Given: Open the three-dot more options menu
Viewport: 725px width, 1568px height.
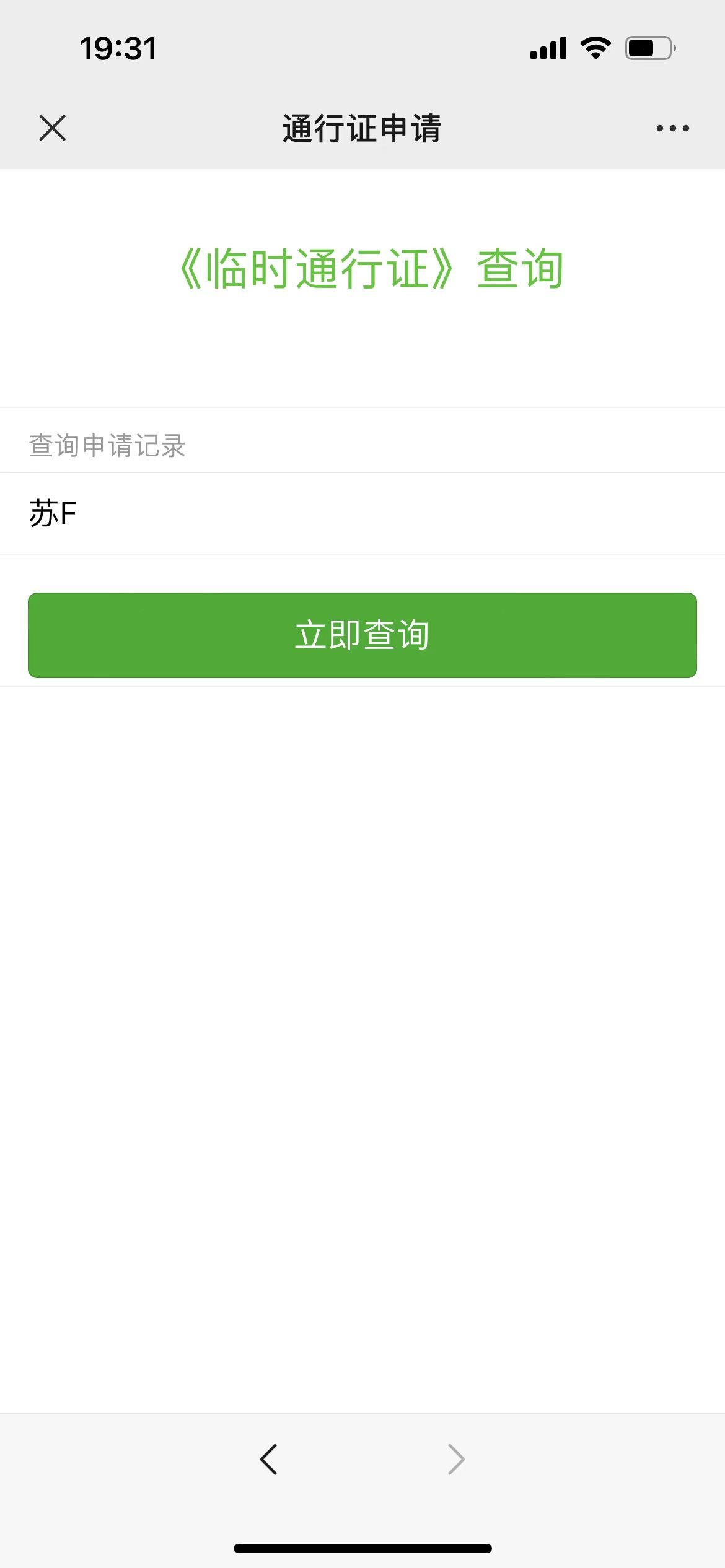Looking at the screenshot, I should (672, 128).
